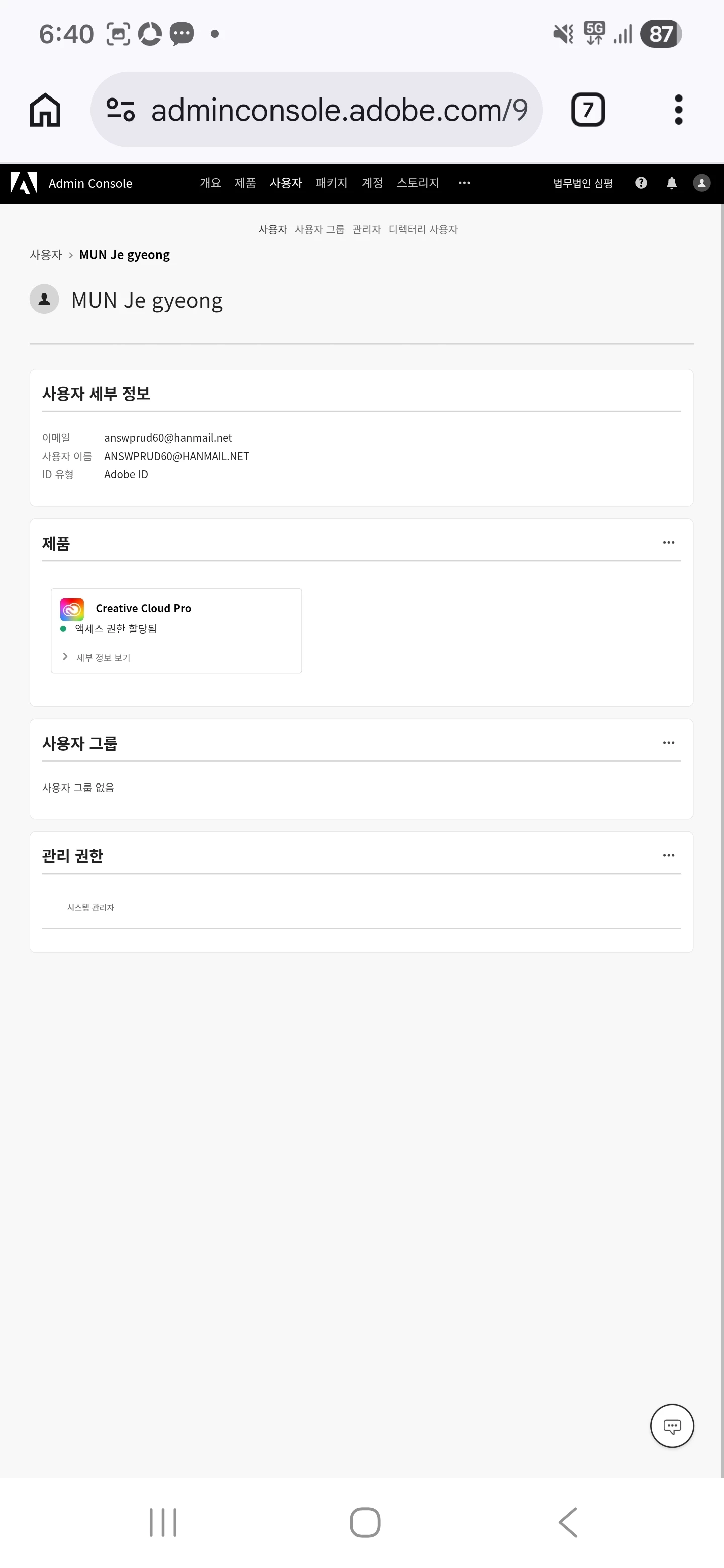Open more options for the 관리 권한 section

point(669,855)
